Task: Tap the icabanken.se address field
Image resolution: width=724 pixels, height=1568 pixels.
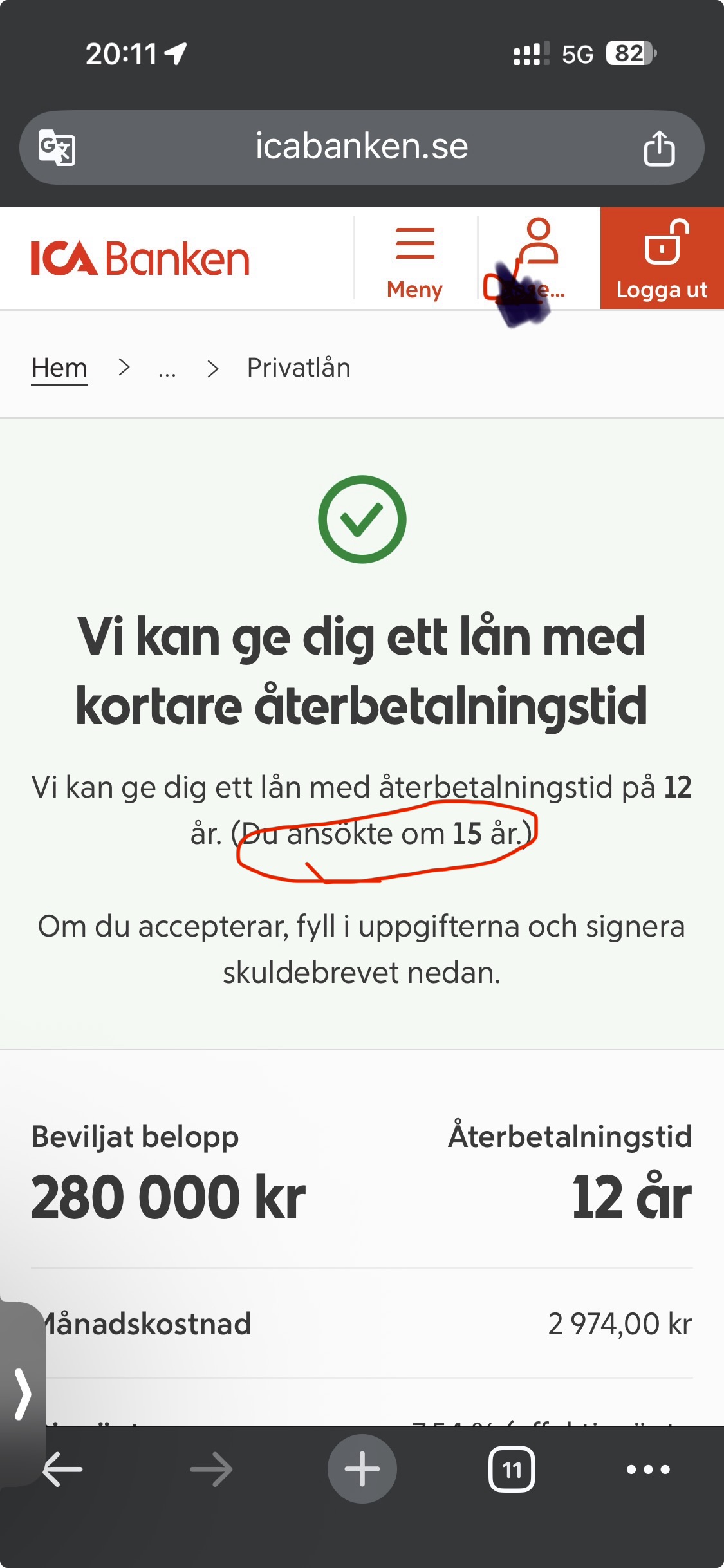Action: tap(361, 147)
